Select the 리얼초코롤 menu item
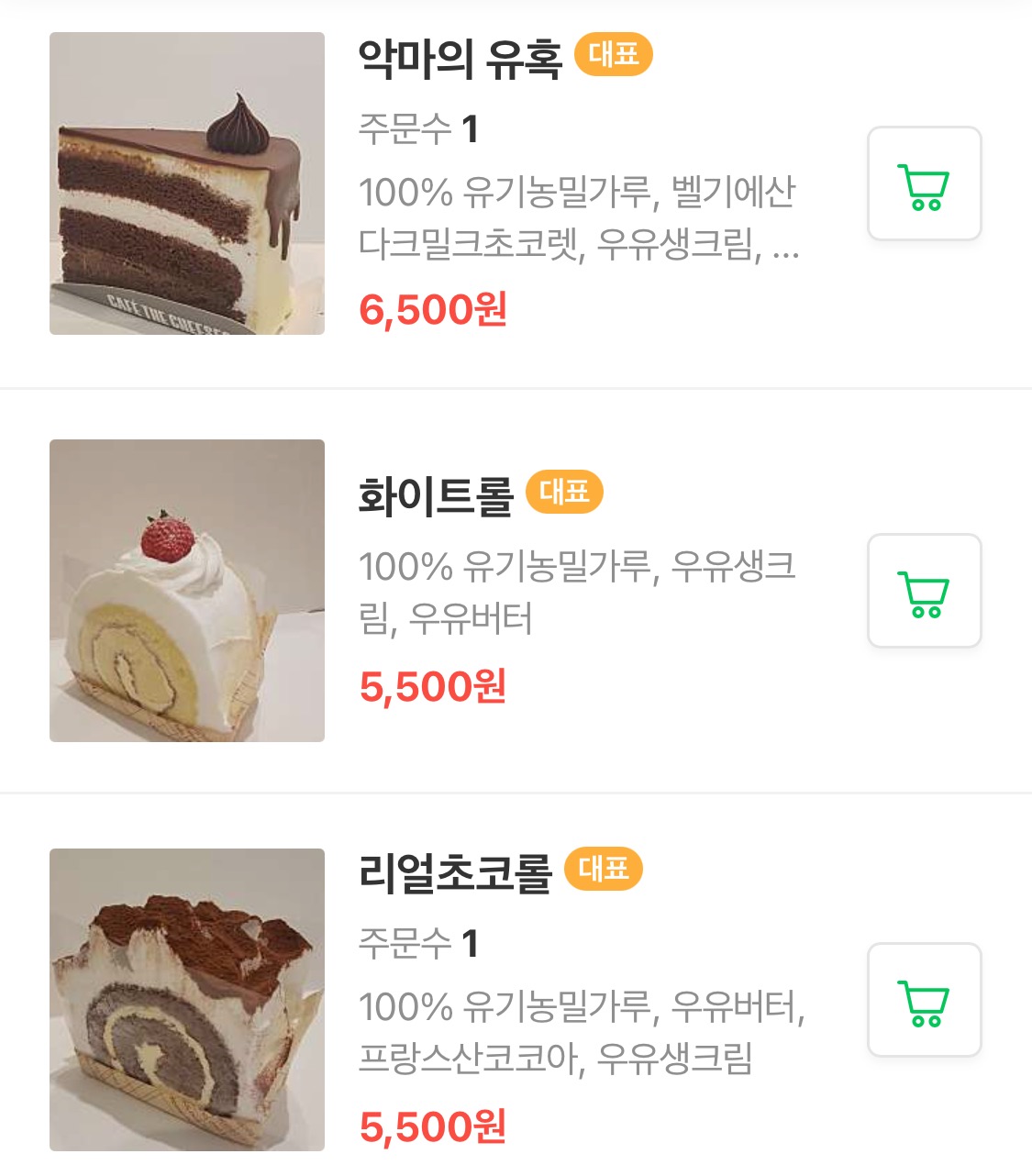The height and width of the screenshot is (1176, 1032). (x=455, y=872)
